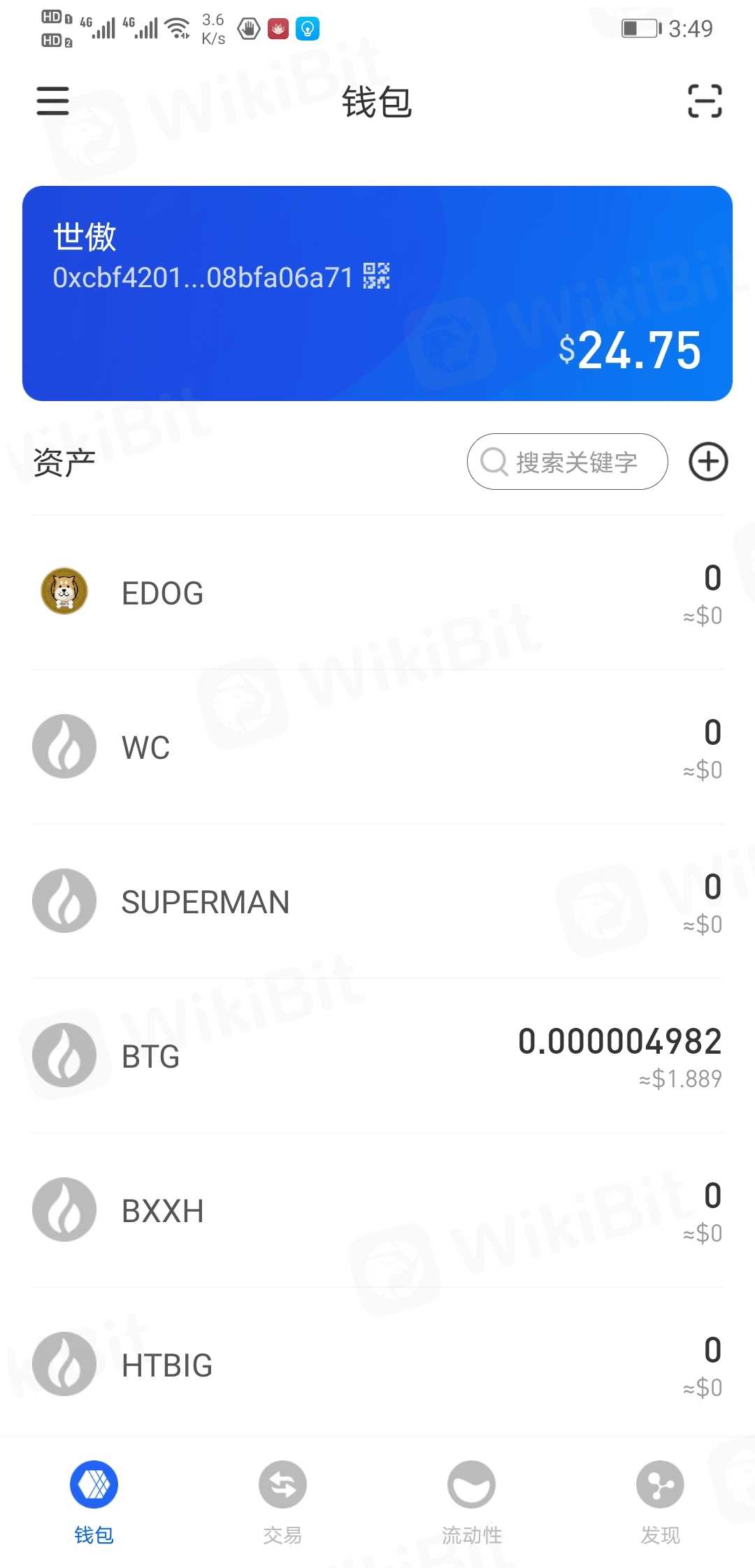
Task: Select the BTG asset
Action: 377,1056
